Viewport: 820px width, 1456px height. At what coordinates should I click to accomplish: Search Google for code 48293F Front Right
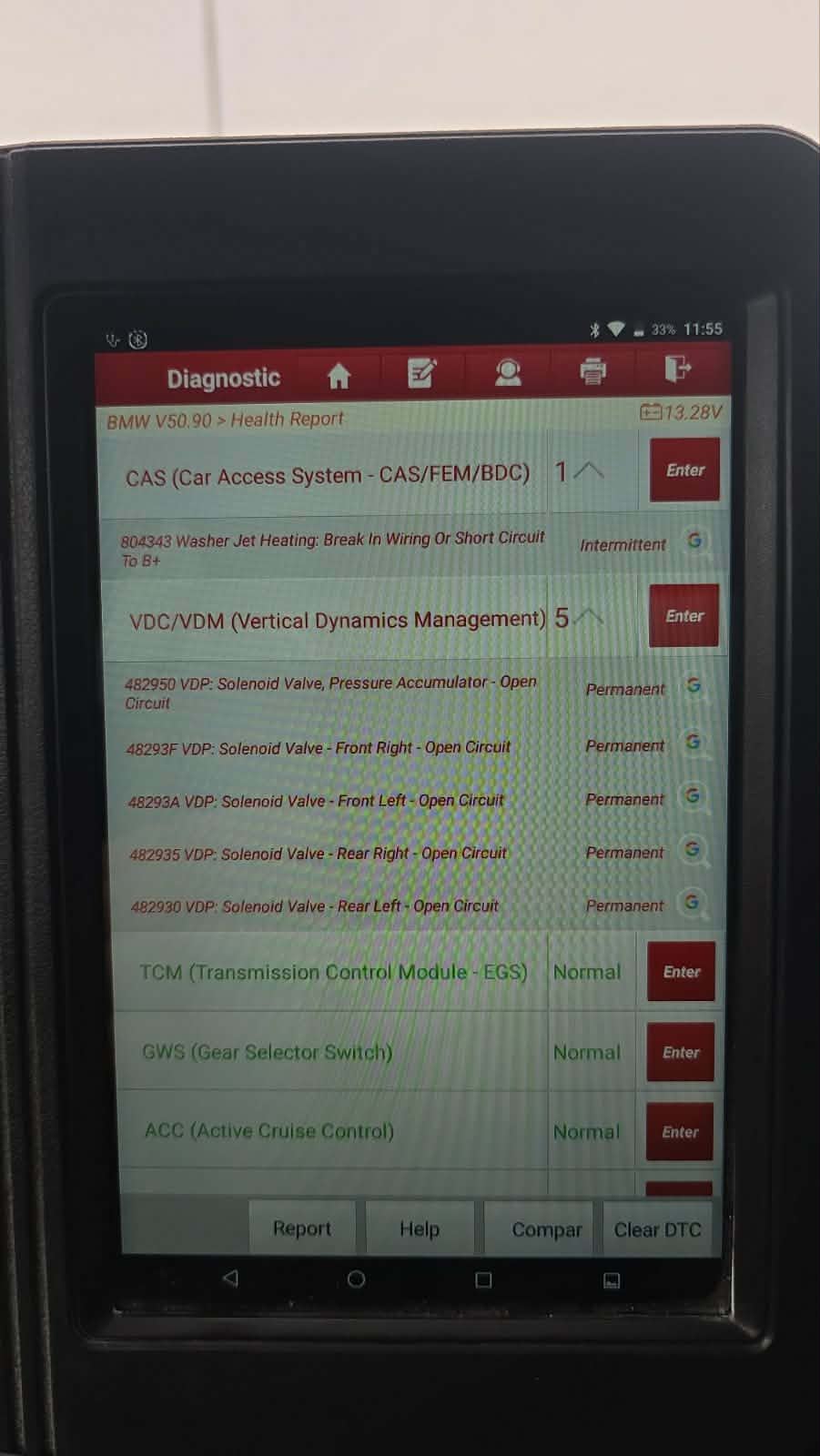coord(693,742)
